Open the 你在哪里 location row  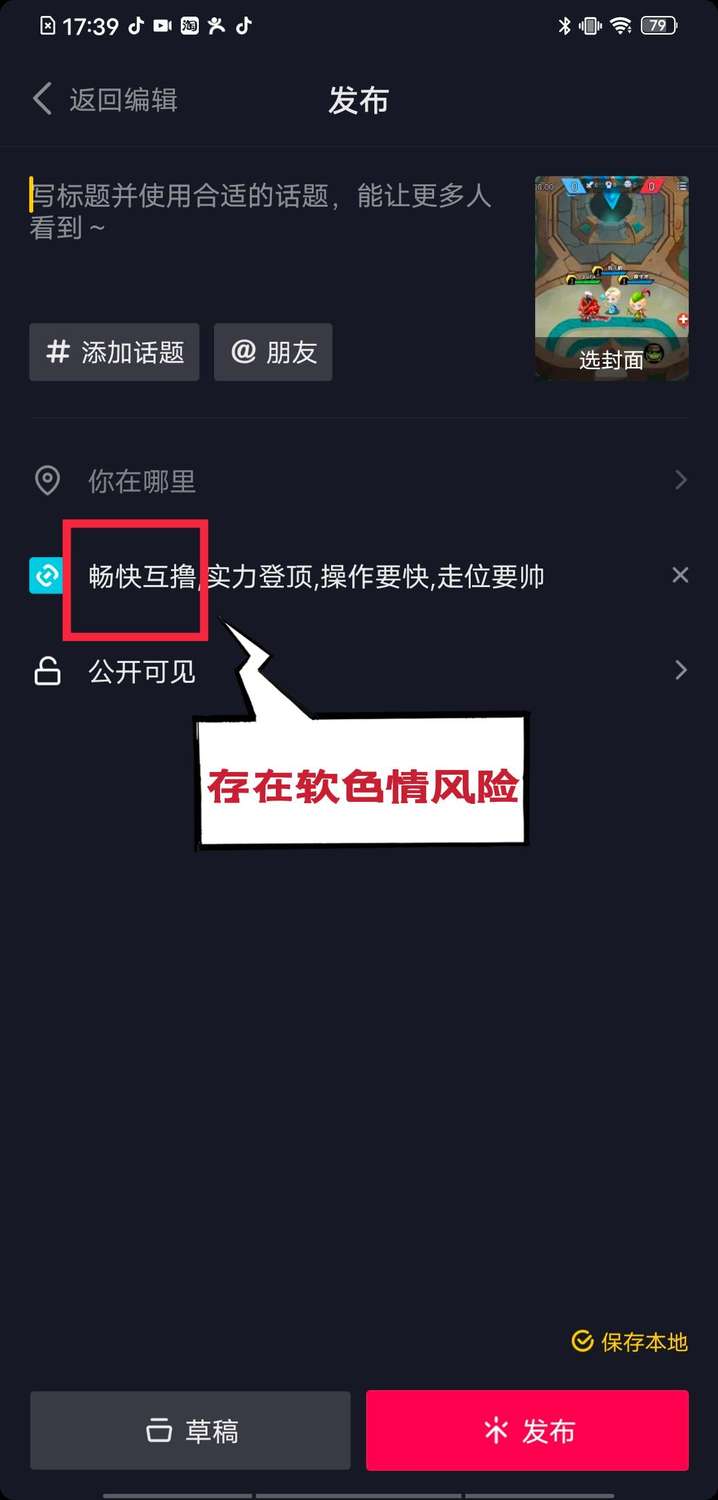click(x=358, y=481)
